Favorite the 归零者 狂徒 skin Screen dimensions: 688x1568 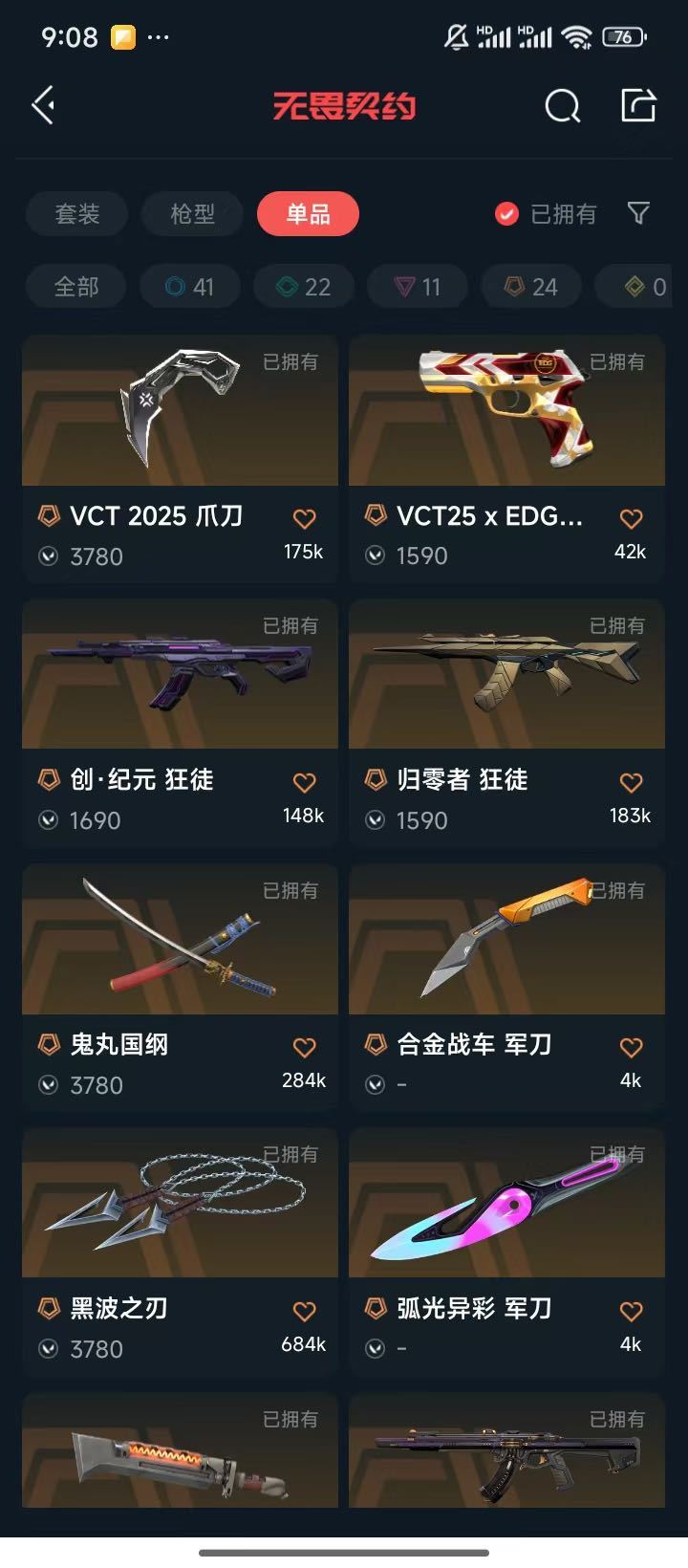(631, 783)
